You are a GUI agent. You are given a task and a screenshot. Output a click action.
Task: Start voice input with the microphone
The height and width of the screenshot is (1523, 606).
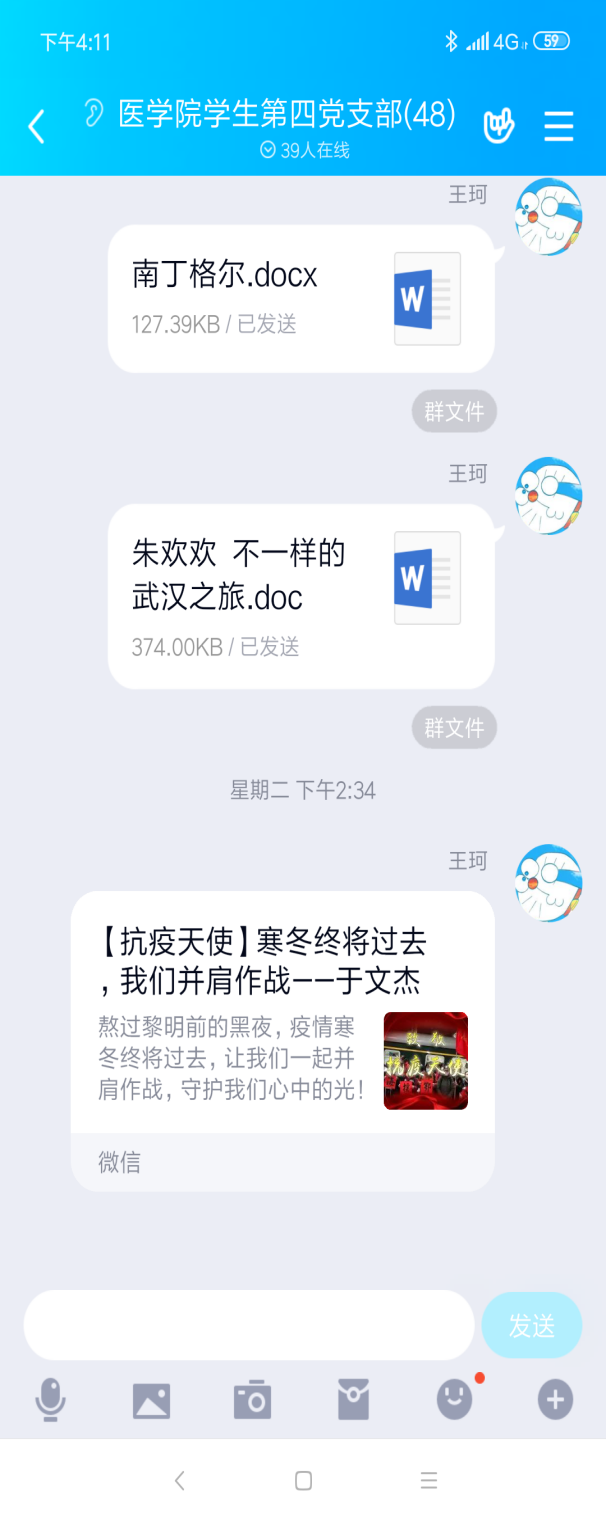tap(50, 1399)
